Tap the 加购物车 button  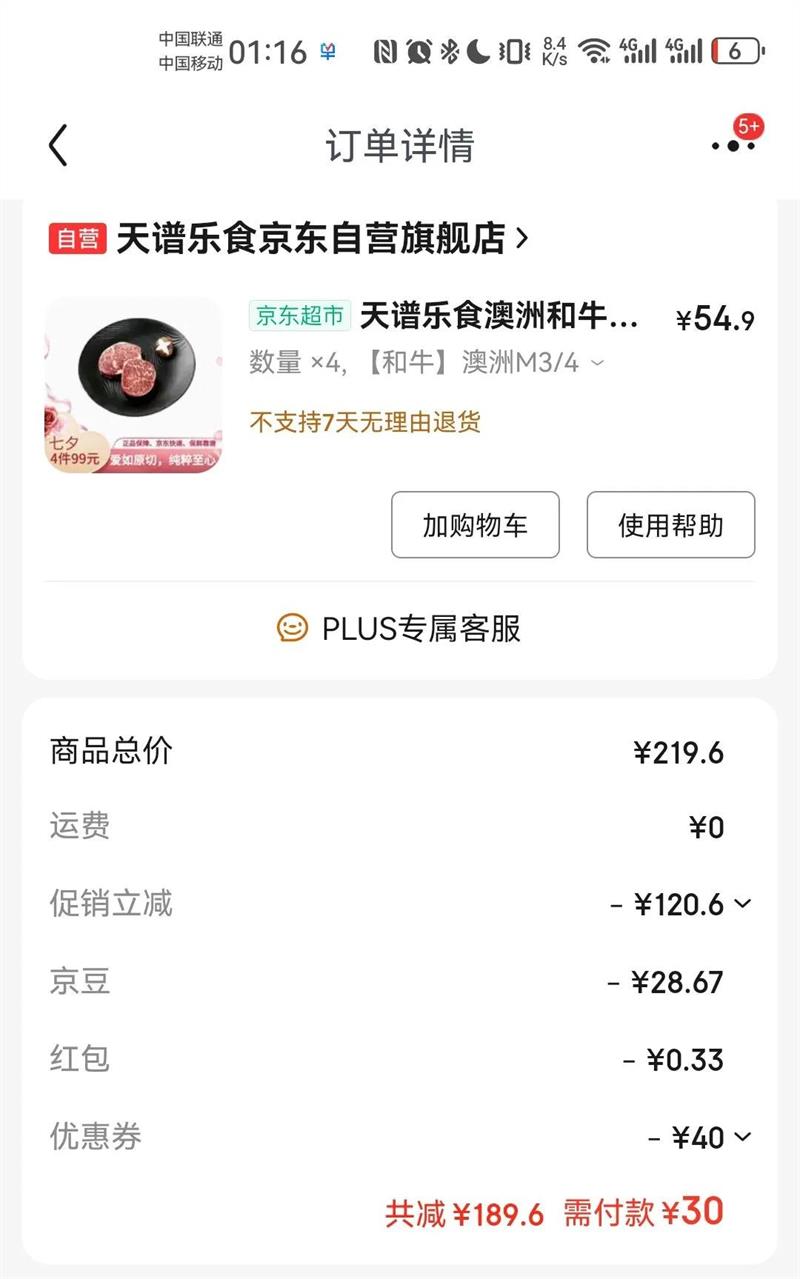tap(475, 525)
